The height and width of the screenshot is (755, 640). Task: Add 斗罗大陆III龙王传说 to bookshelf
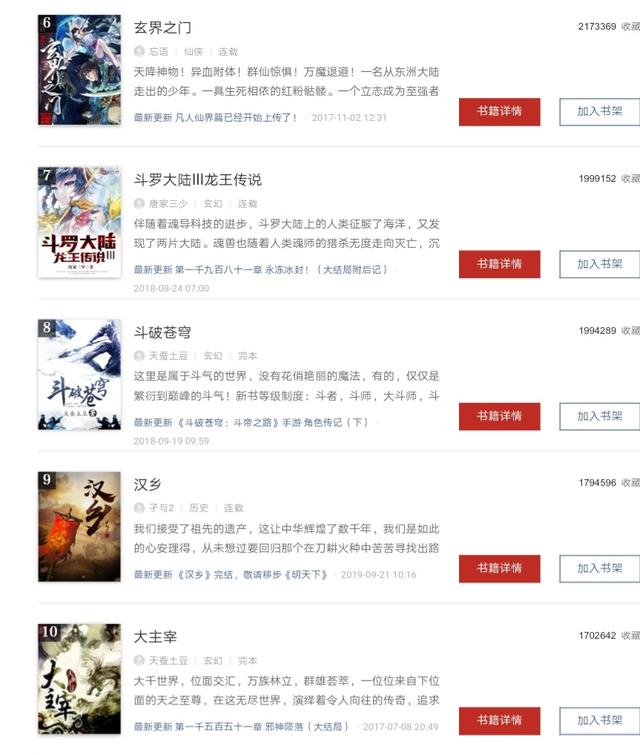599,264
